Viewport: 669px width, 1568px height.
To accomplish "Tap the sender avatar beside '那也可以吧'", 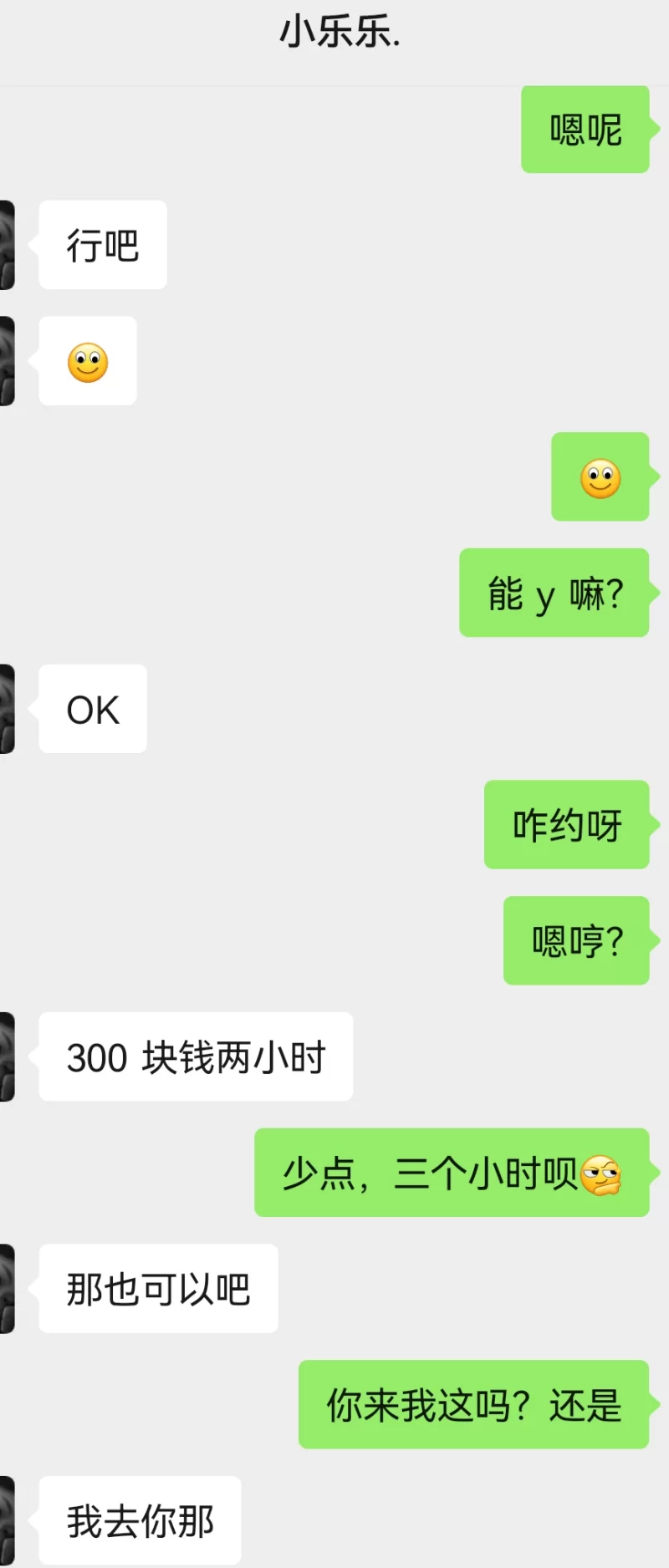I will pos(7,1288).
